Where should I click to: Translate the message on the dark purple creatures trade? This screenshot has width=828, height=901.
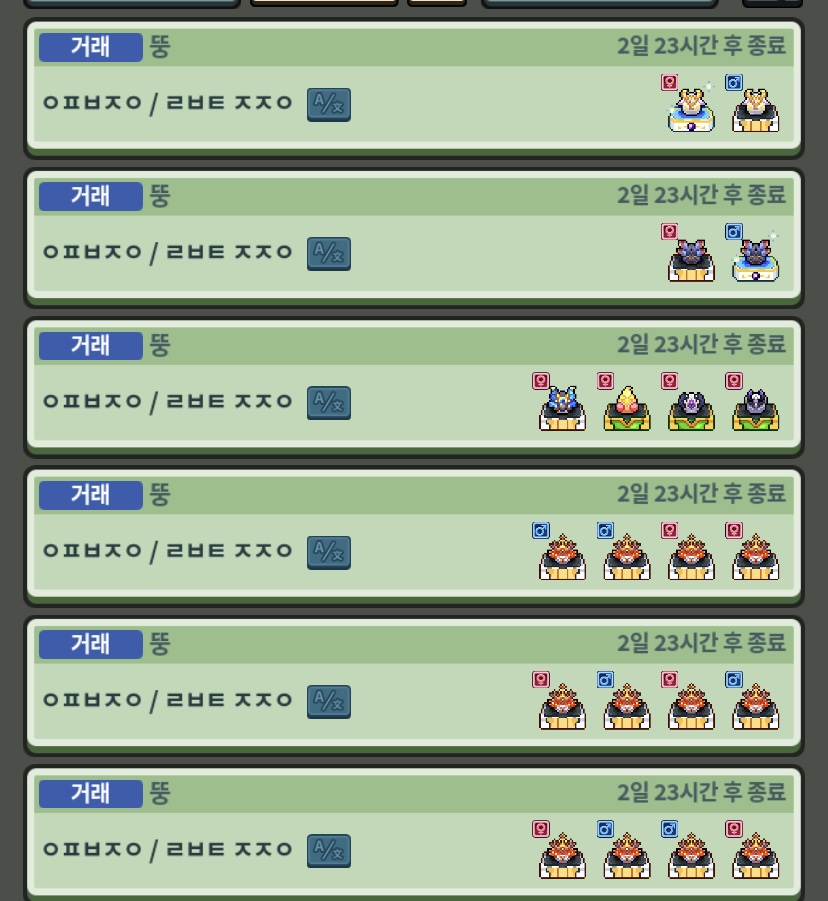click(328, 253)
